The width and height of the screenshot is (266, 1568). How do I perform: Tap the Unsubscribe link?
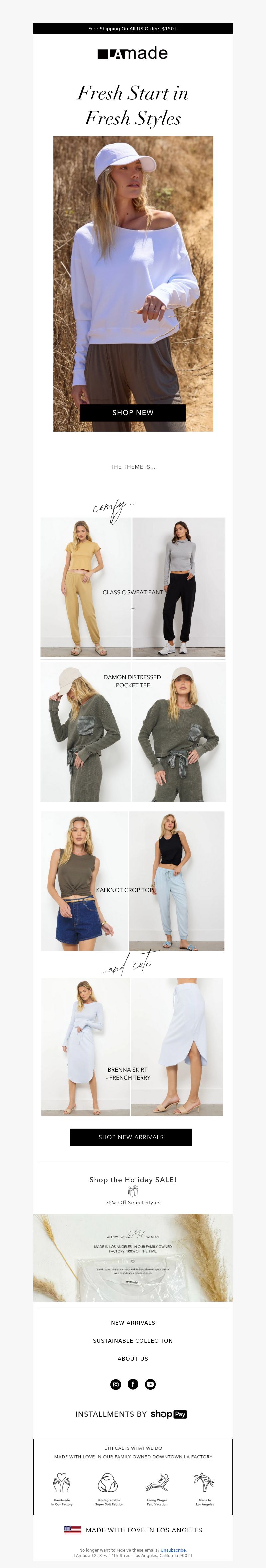173,1550
